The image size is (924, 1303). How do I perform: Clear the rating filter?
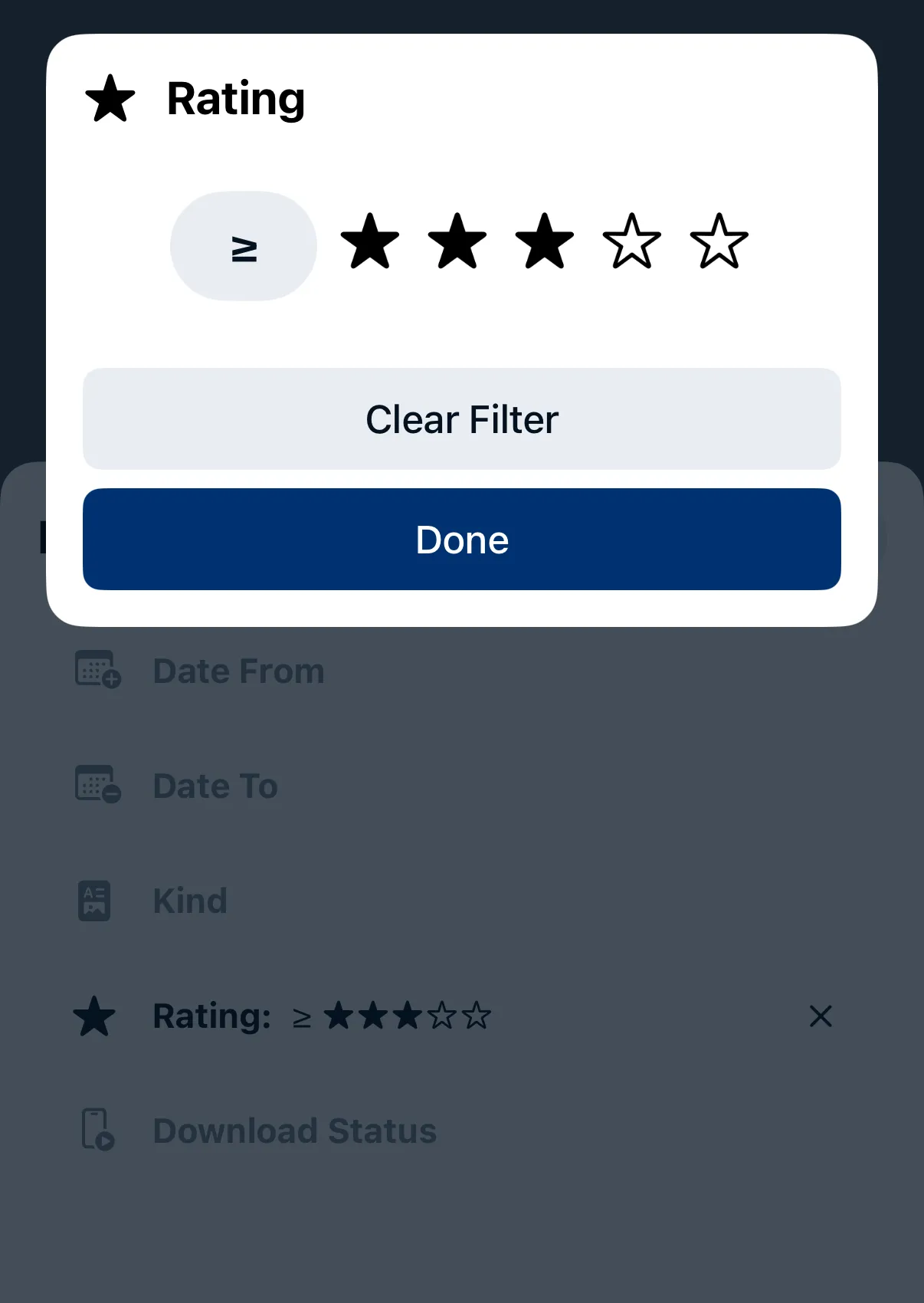click(461, 419)
